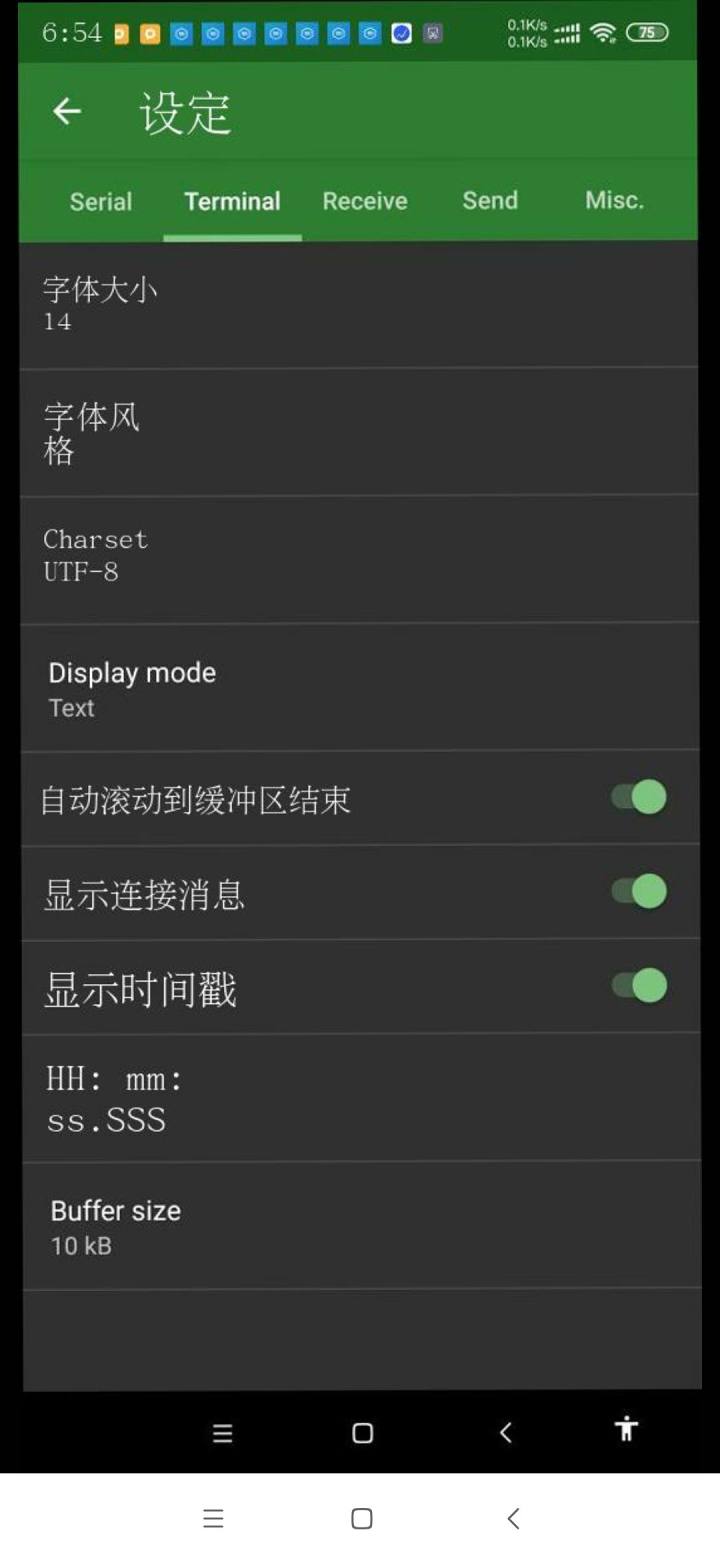Image resolution: width=720 pixels, height=1560 pixels.
Task: Open the 字体大小 setting
Action: pos(359,304)
